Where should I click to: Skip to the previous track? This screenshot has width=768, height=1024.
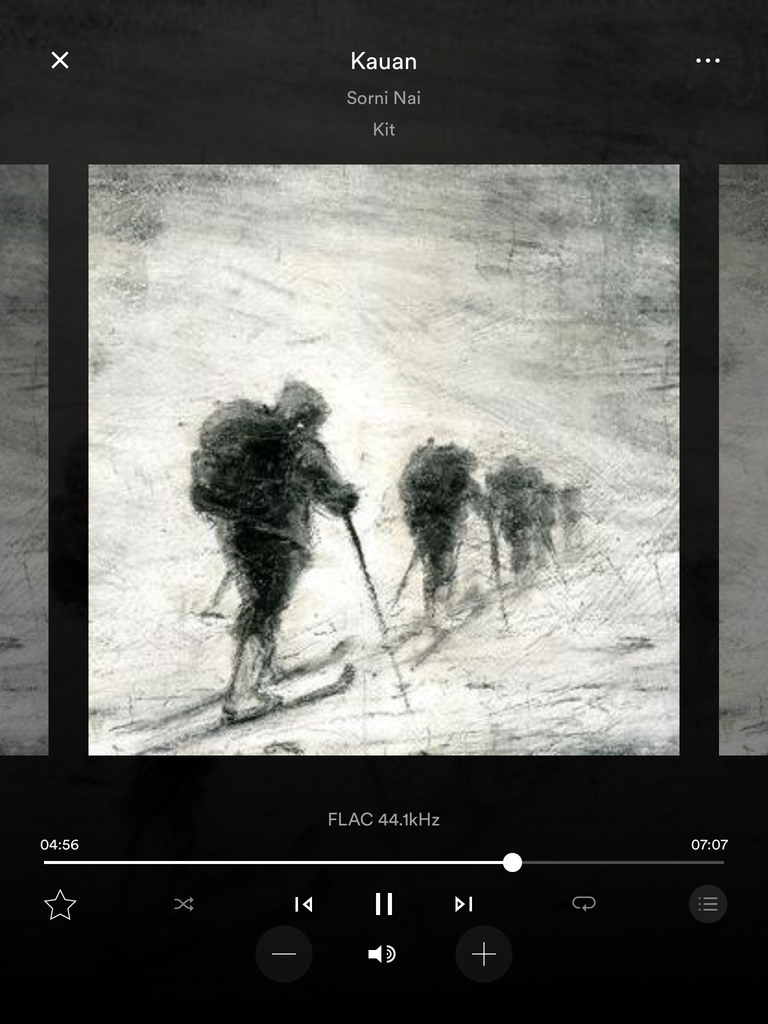304,904
